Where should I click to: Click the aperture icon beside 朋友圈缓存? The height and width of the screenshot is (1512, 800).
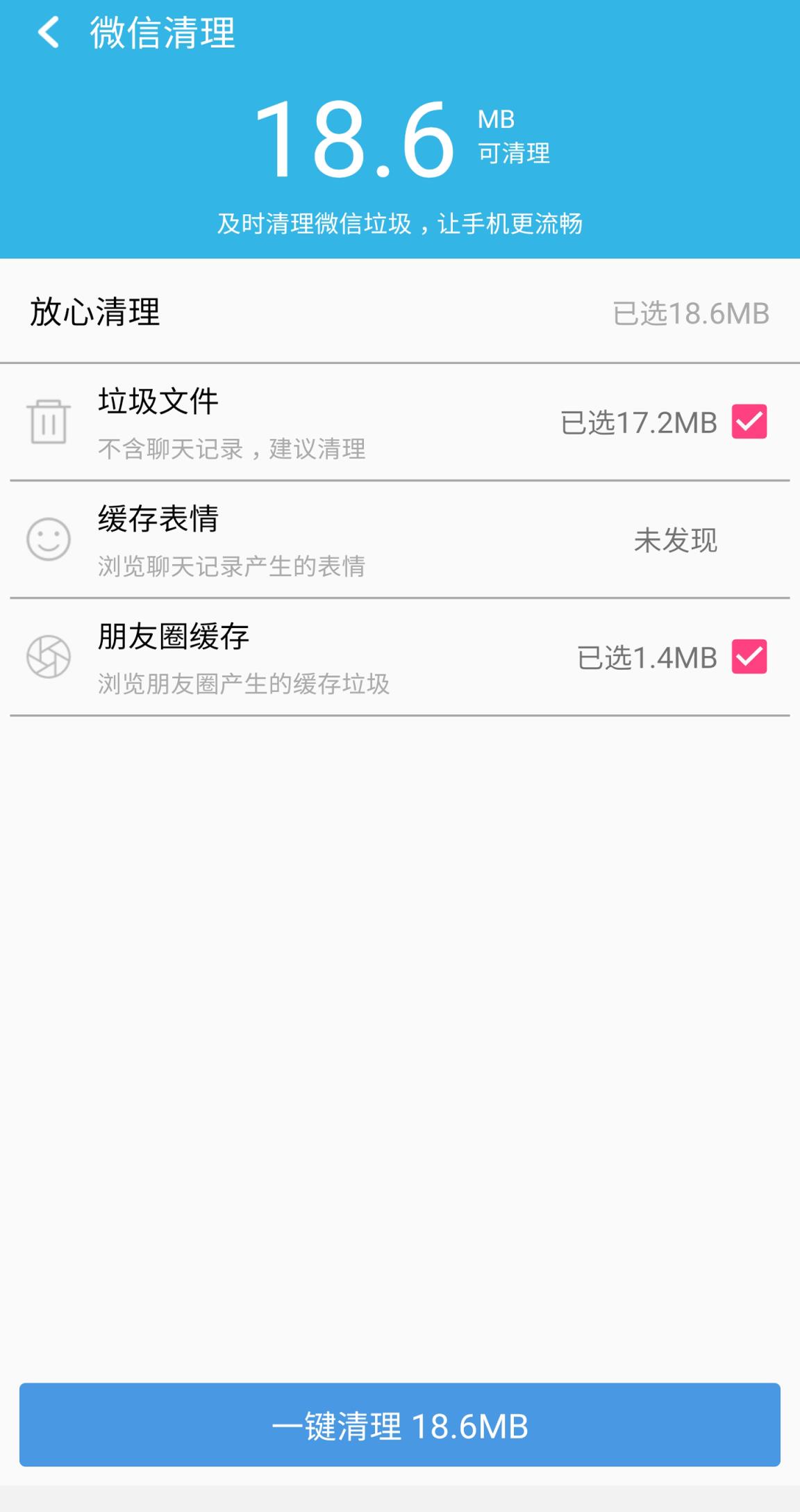point(47,658)
